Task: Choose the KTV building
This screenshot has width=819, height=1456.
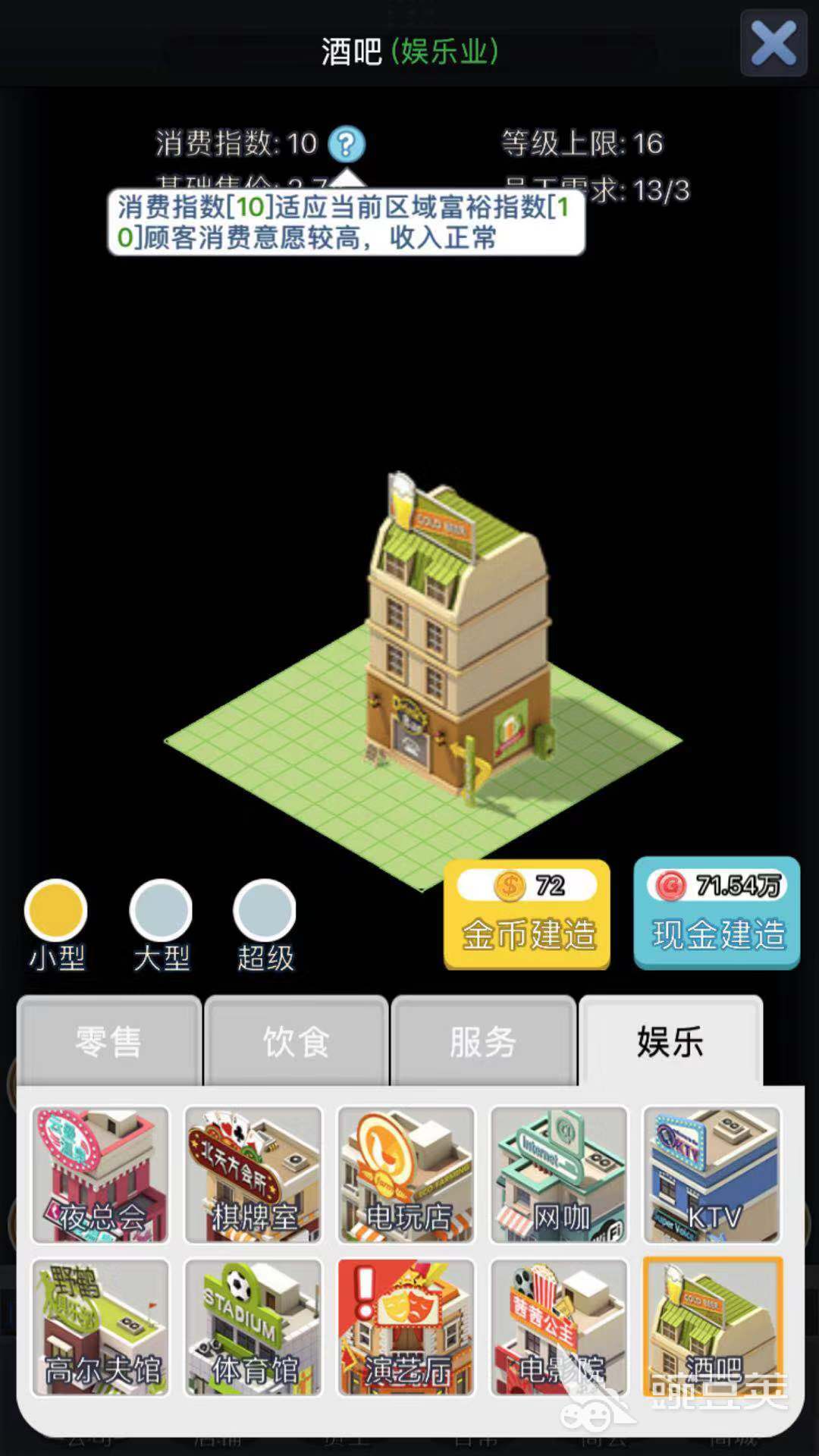Action: (711, 1174)
